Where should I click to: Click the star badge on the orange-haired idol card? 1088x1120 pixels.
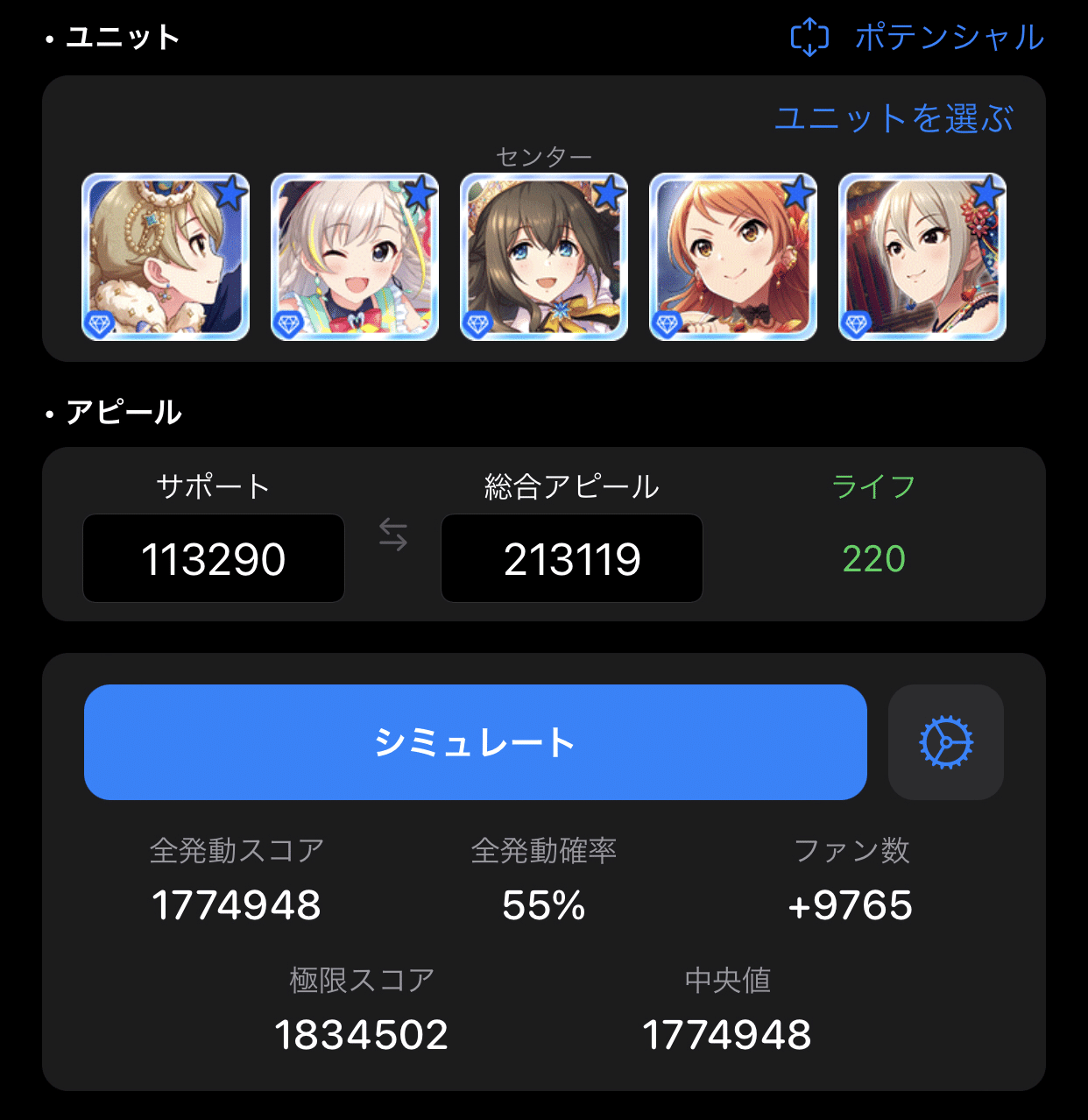pyautogui.click(x=798, y=193)
